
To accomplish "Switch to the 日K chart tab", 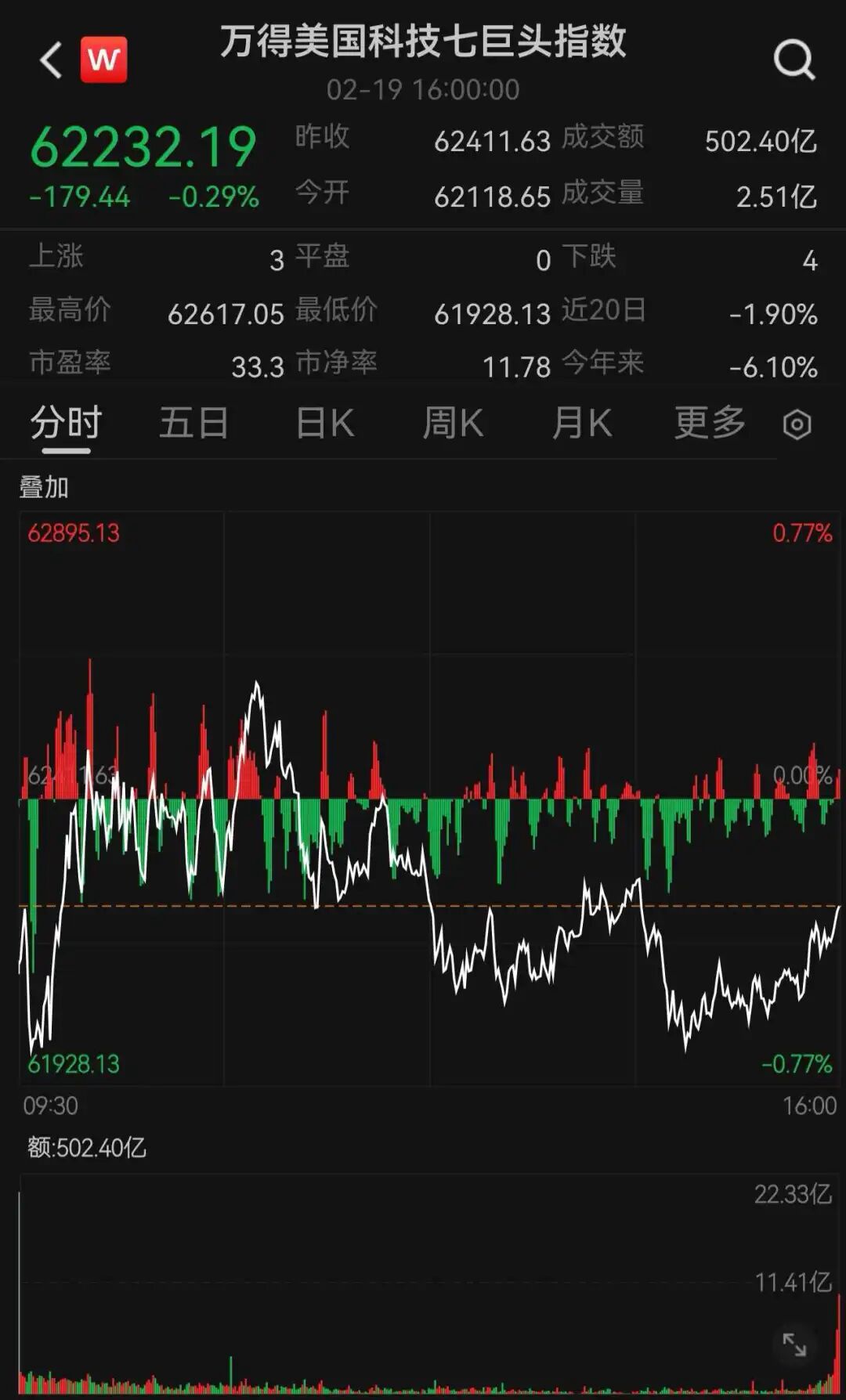I will [325, 424].
